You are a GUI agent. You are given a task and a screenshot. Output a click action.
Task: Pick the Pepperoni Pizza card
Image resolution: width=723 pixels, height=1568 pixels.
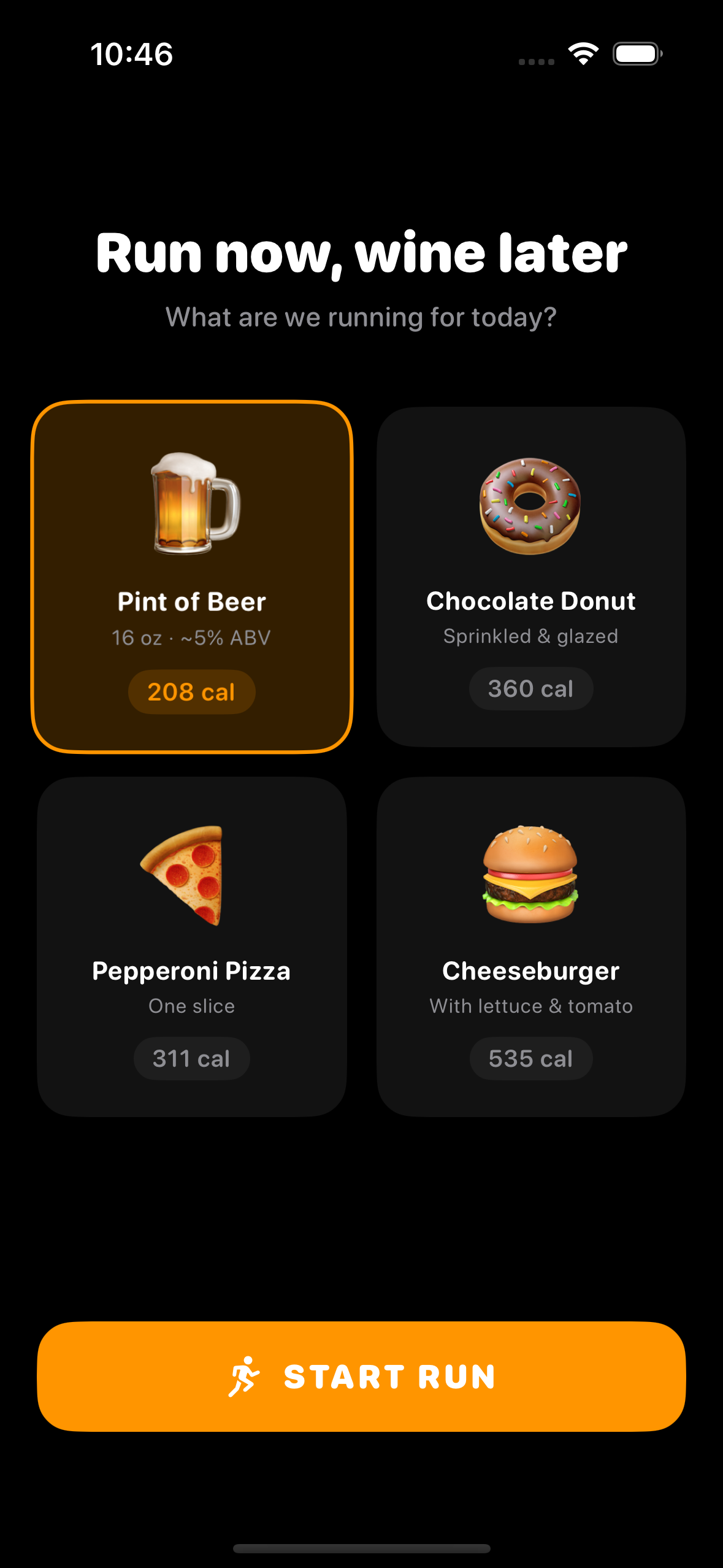click(x=192, y=947)
